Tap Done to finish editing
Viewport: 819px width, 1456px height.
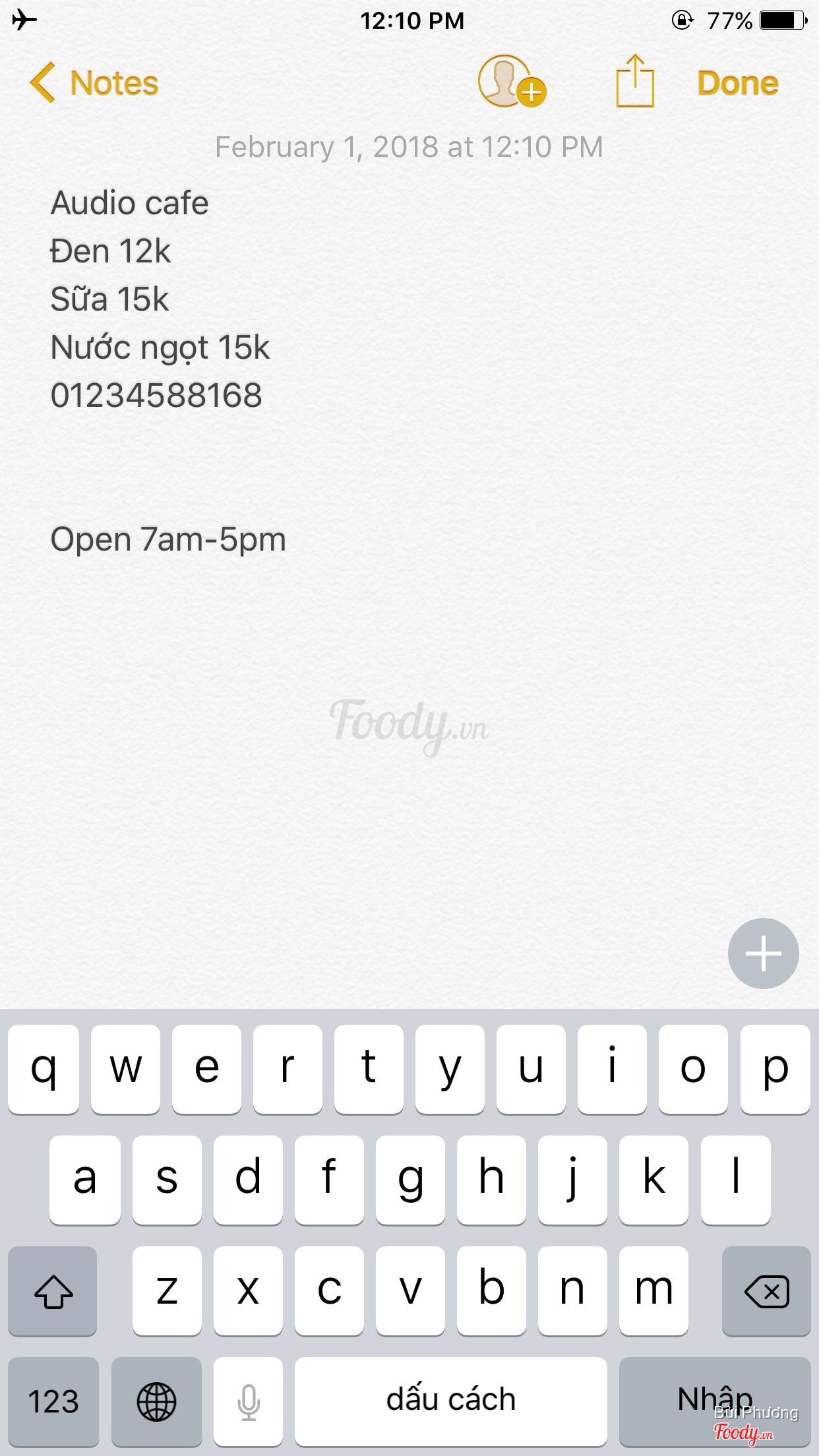point(737,83)
